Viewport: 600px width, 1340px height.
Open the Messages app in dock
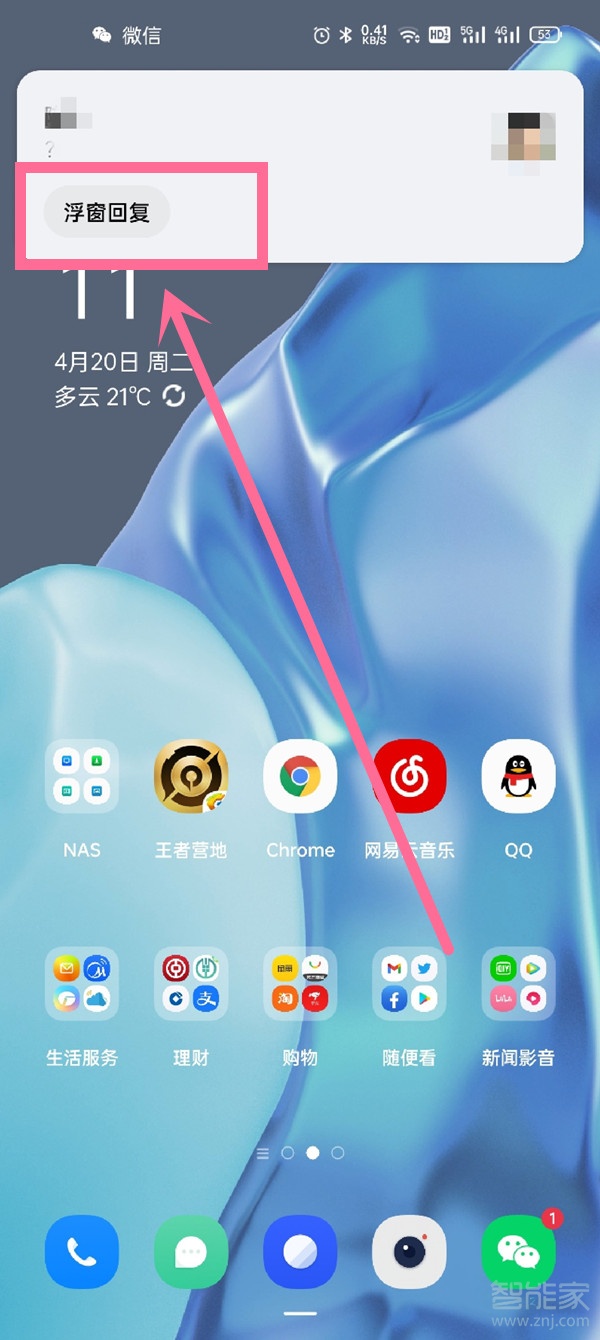click(191, 1252)
